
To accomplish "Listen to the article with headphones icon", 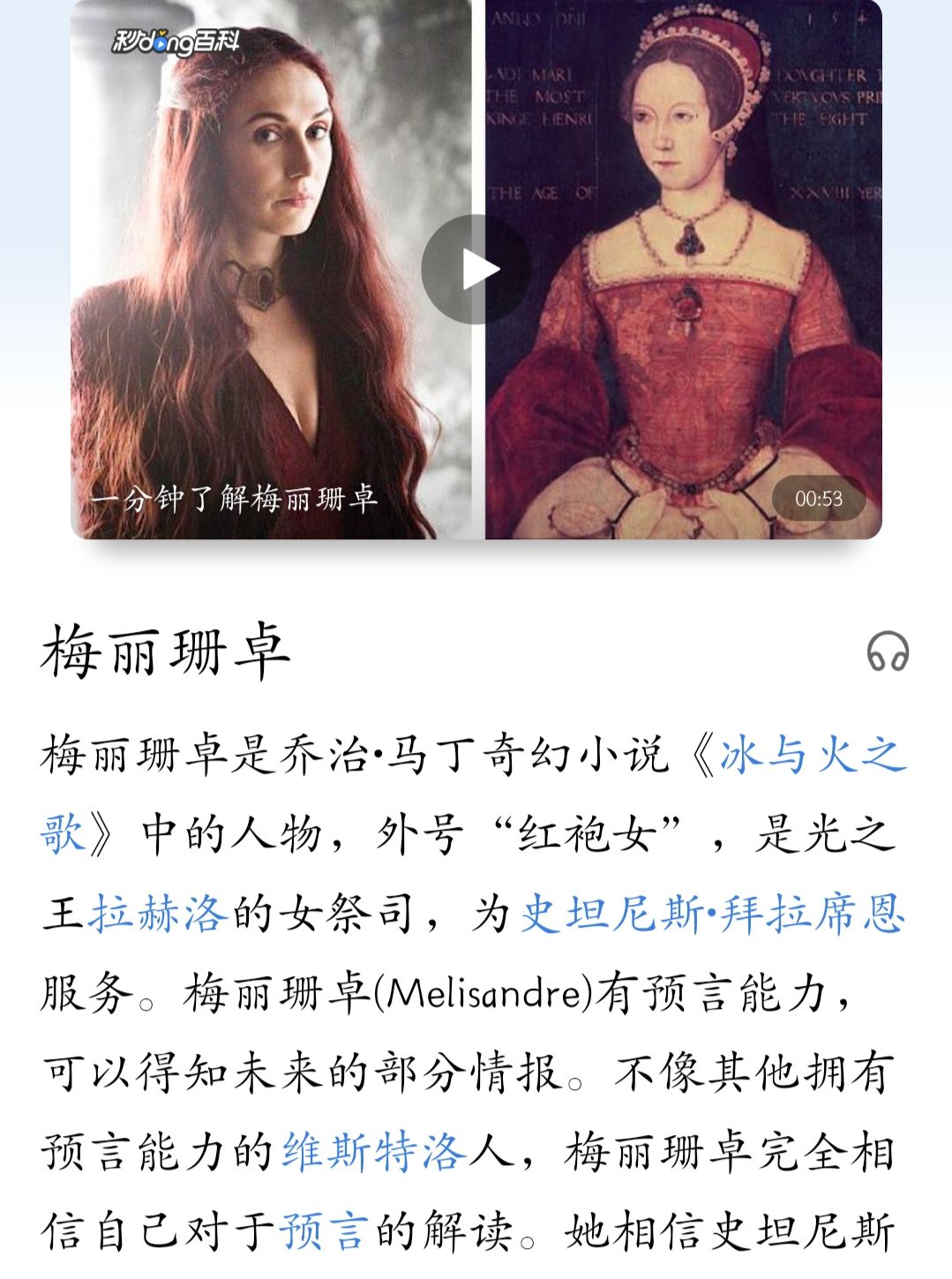I will click(x=887, y=651).
